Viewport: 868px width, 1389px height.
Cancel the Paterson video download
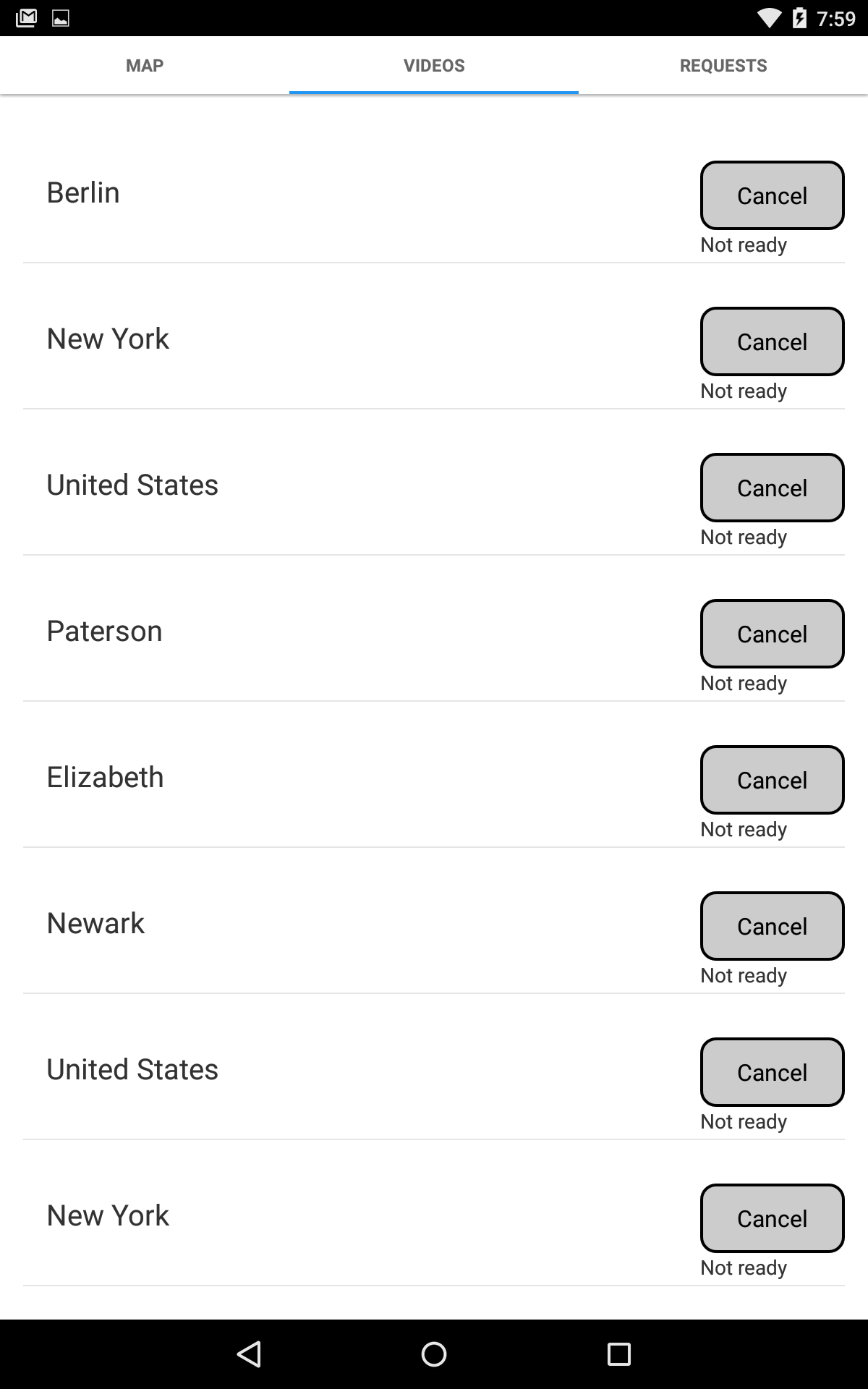tap(771, 633)
